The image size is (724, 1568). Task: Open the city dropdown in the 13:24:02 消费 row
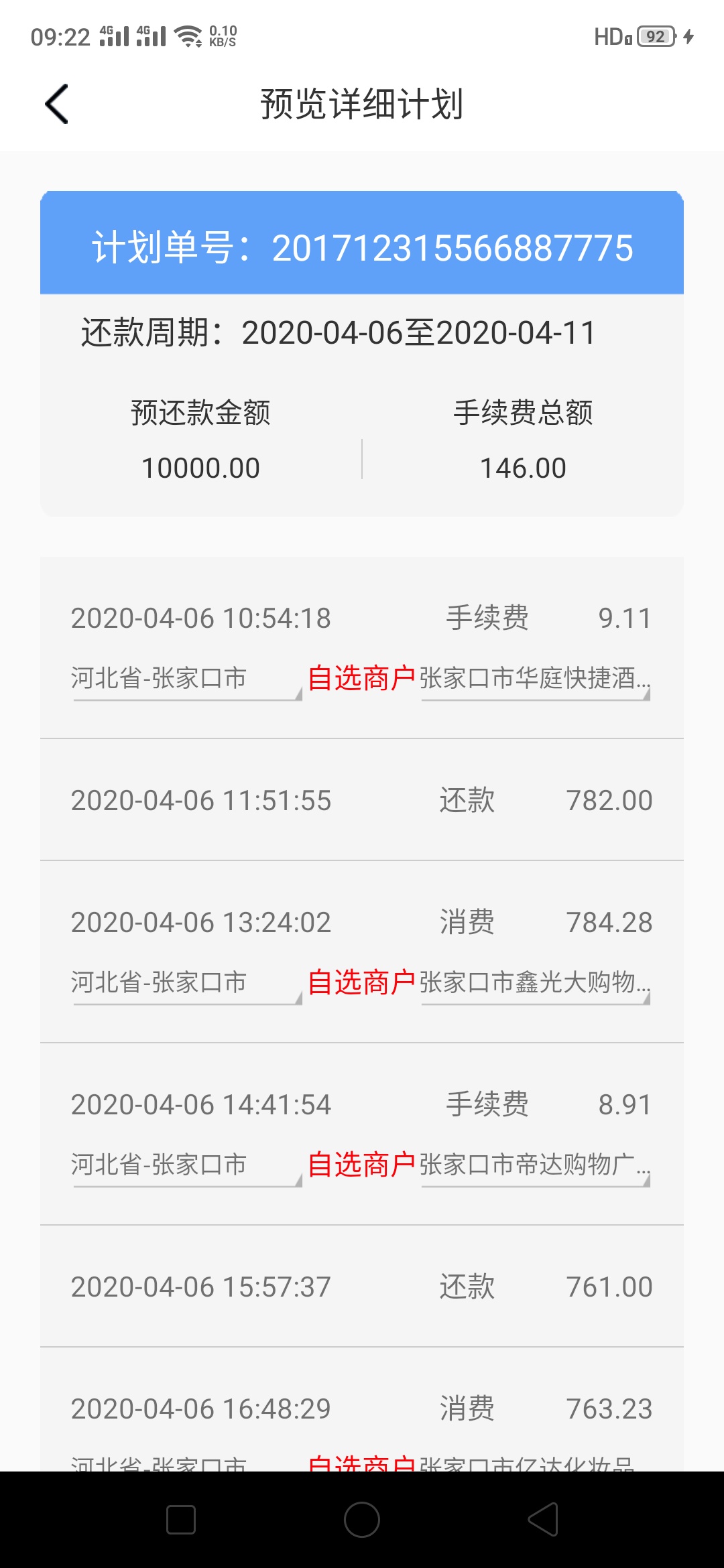point(187,983)
